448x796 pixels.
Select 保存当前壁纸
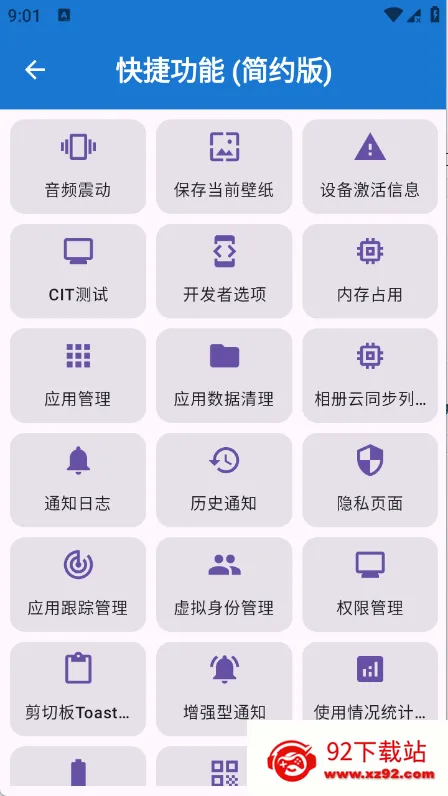(x=224, y=167)
